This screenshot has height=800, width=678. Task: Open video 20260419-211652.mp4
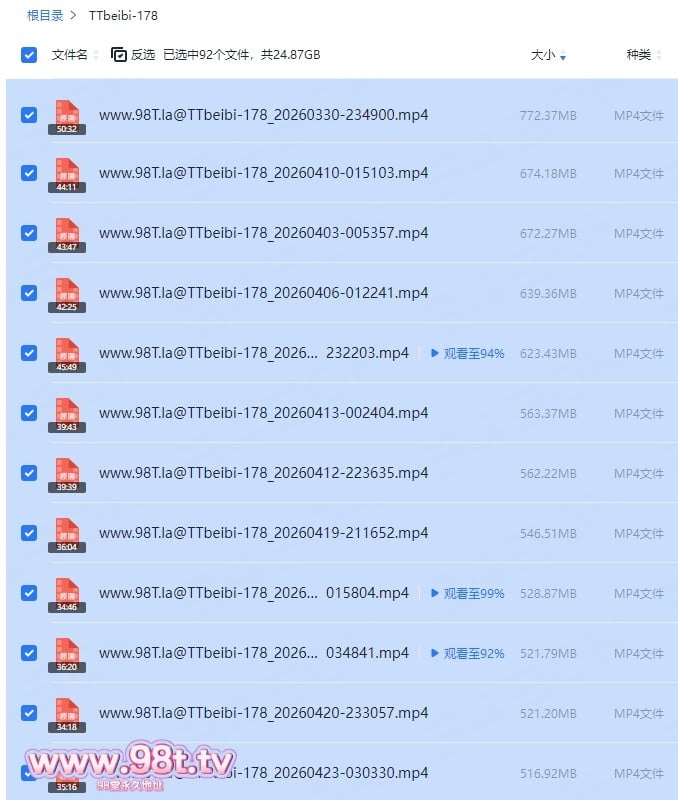pyautogui.click(x=263, y=533)
